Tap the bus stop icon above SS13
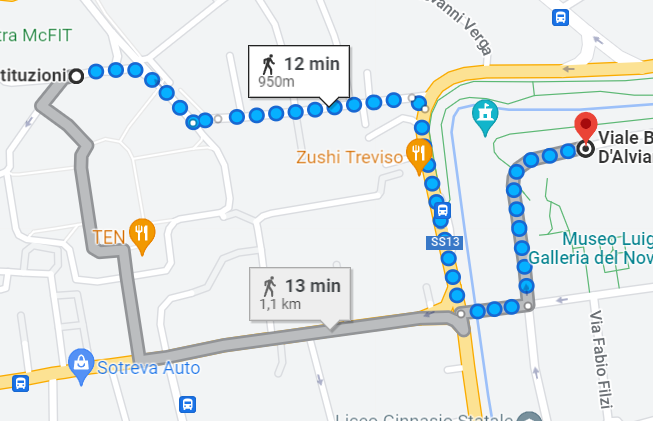Viewport: 653px width, 421px height. [x=441, y=212]
